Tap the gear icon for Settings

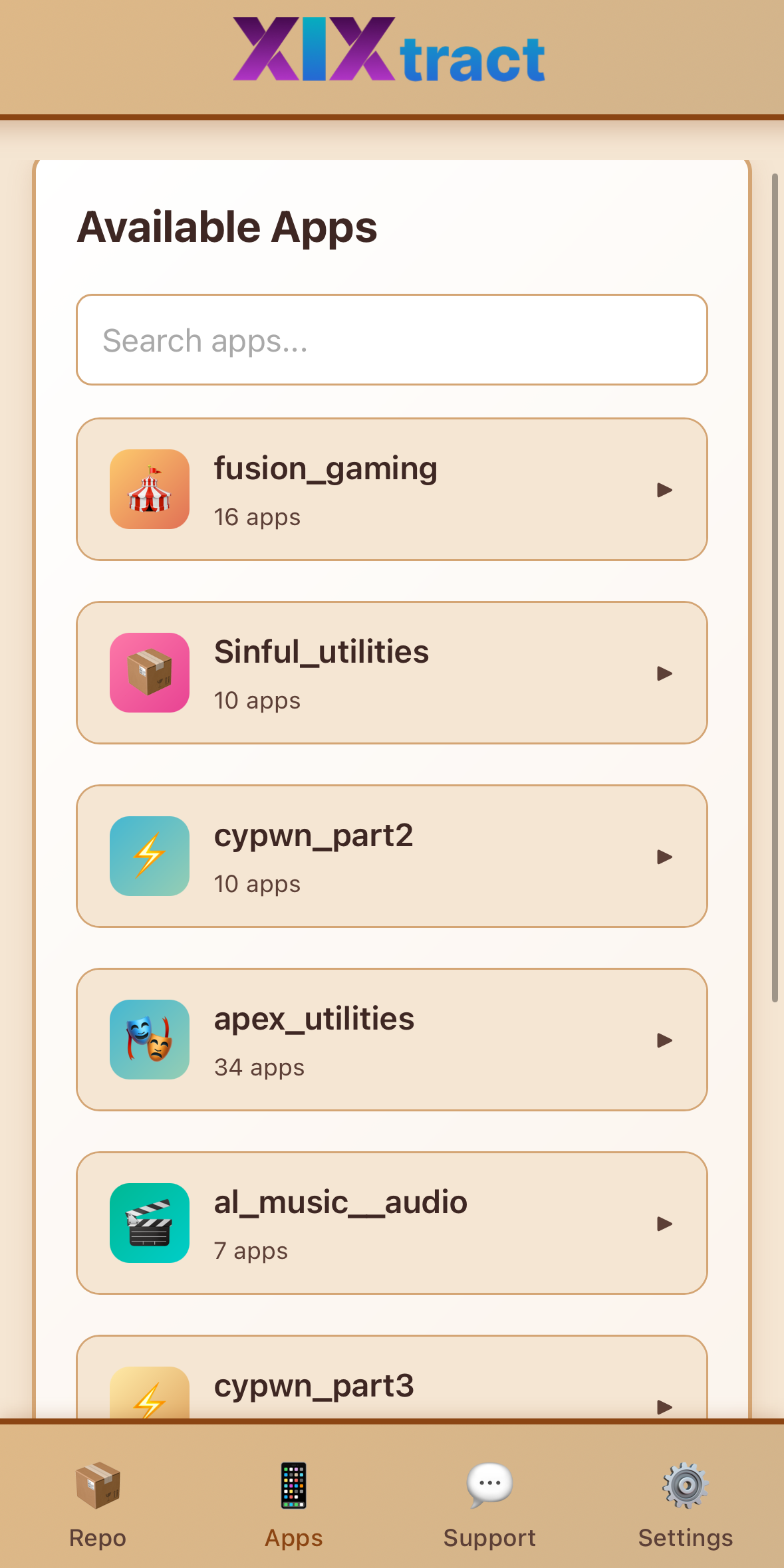coord(684,1486)
